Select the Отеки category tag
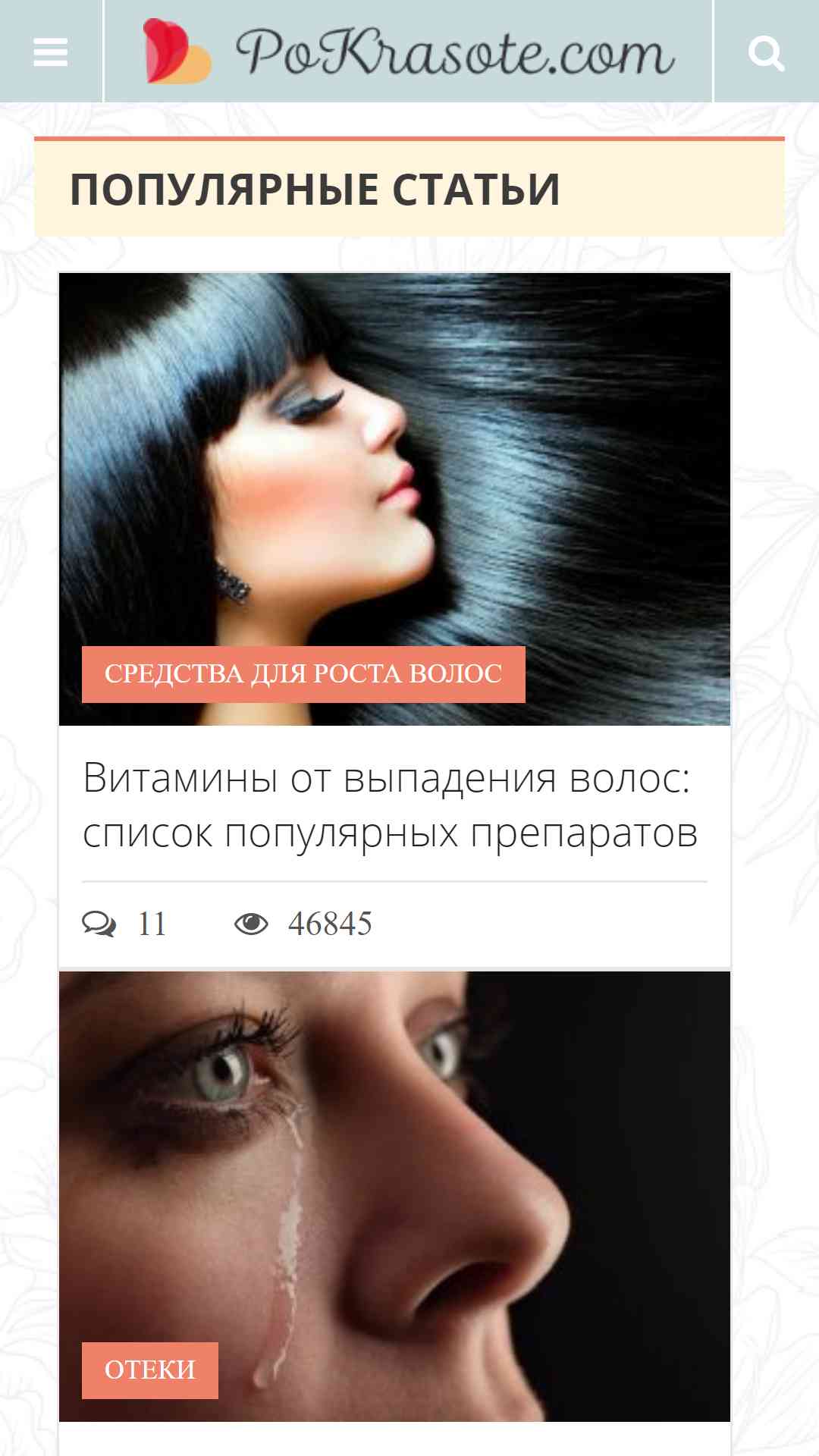 (x=150, y=1370)
